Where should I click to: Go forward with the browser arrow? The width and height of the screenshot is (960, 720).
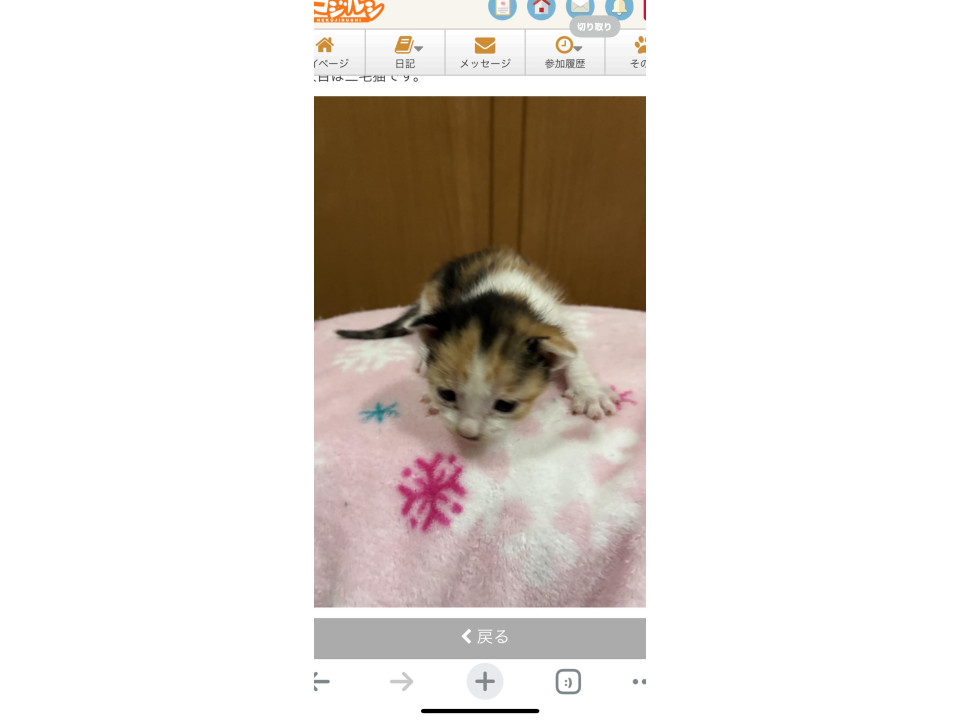tap(402, 682)
